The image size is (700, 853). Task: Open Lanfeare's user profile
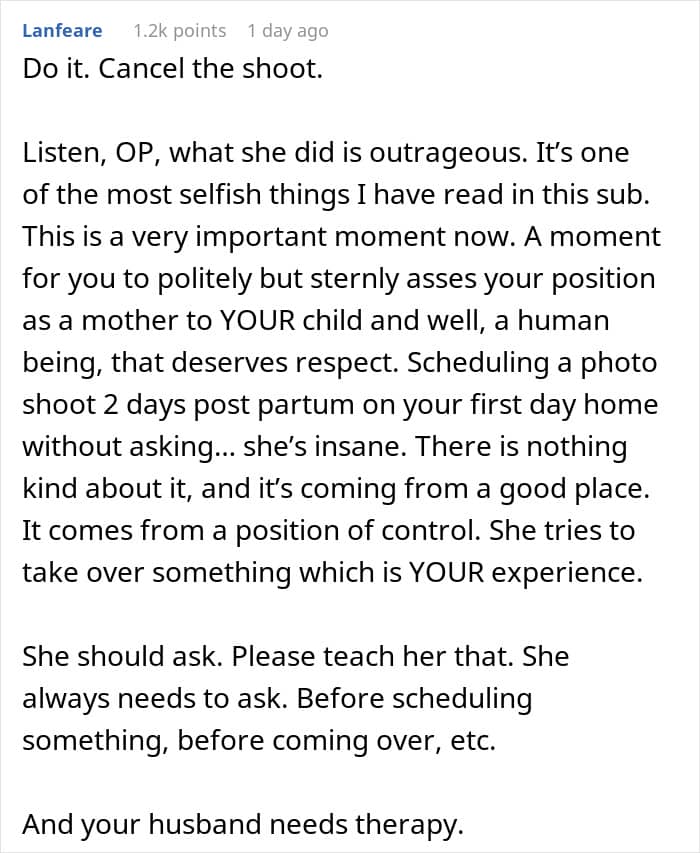pyautogui.click(x=62, y=30)
